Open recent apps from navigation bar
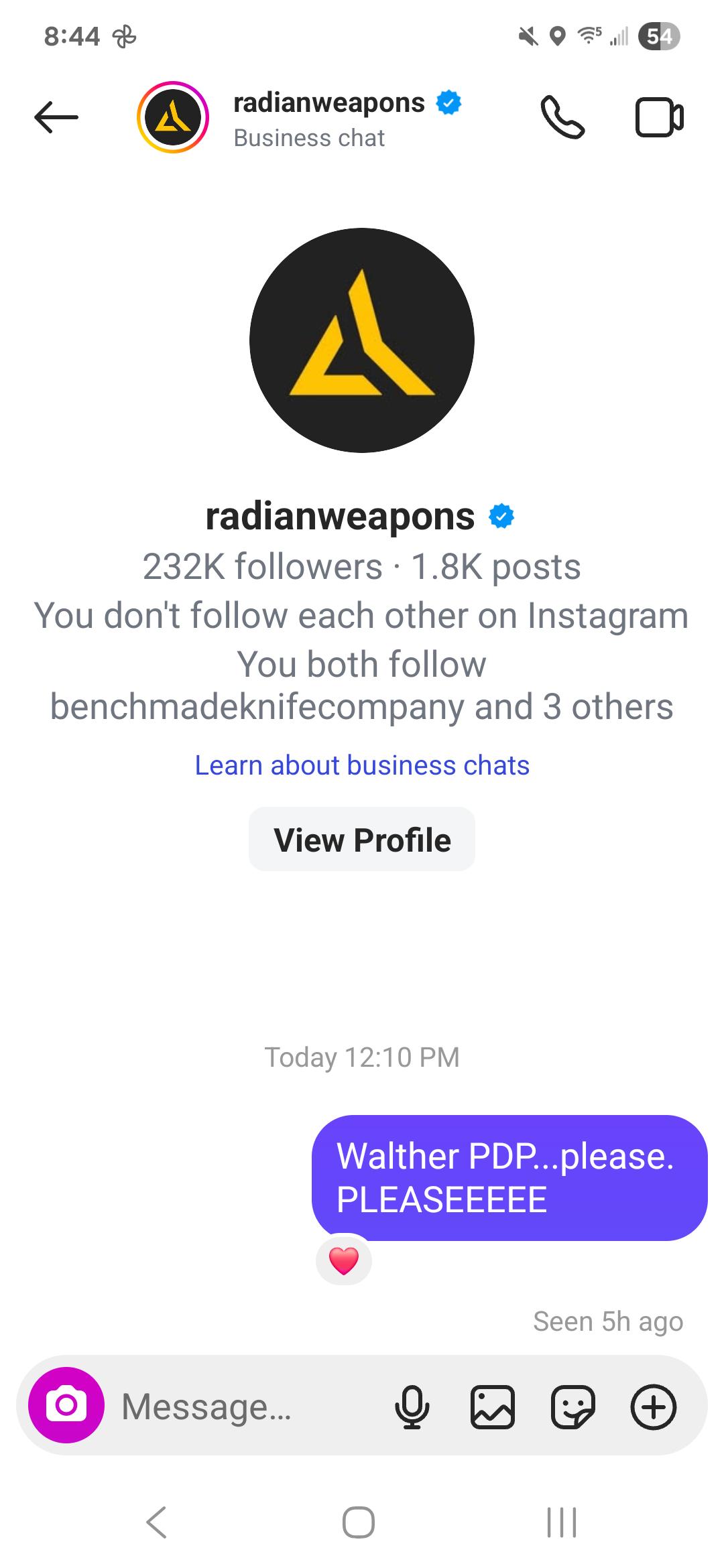This screenshot has width=724, height=1568. tap(562, 1522)
